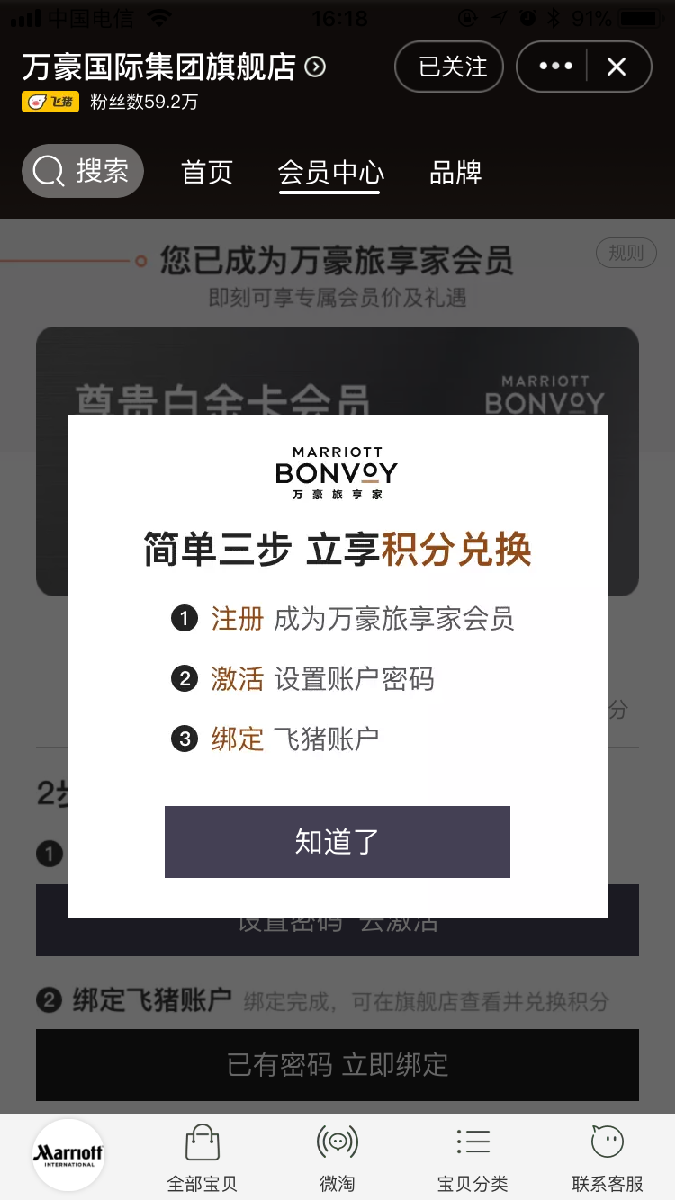
Task: View the 规则 rules
Action: click(626, 253)
